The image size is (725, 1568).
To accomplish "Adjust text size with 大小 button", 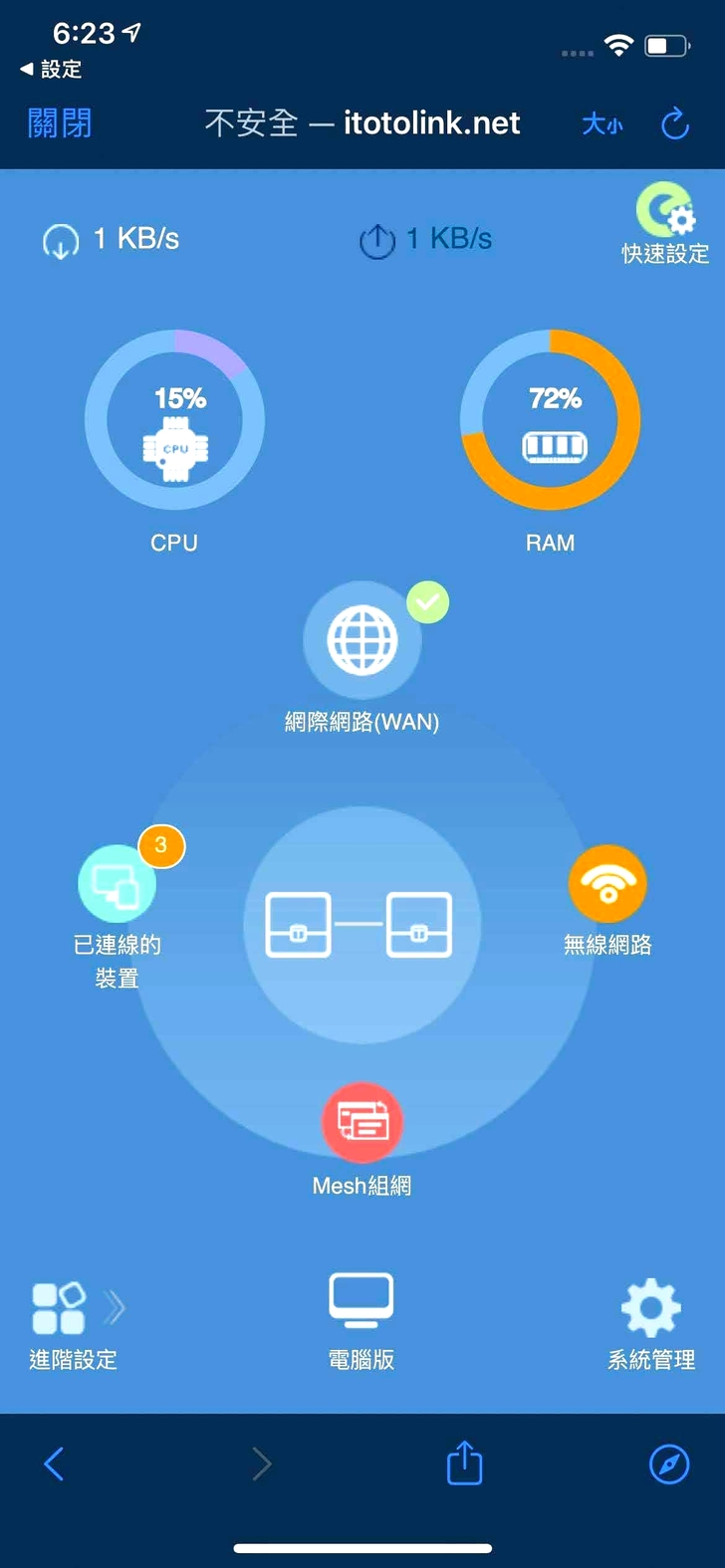I will click(602, 124).
